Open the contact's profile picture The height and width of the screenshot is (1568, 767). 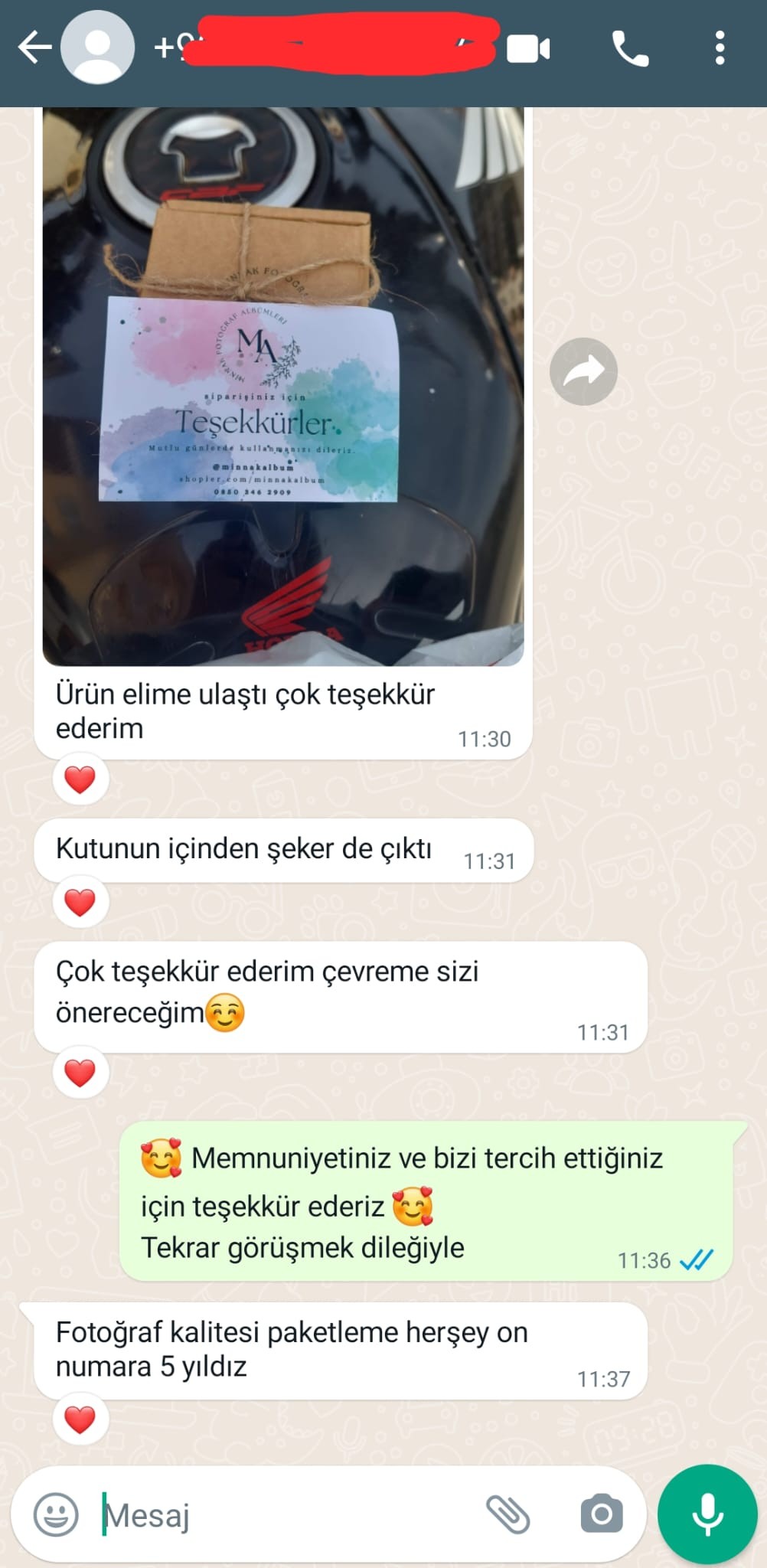point(98,49)
